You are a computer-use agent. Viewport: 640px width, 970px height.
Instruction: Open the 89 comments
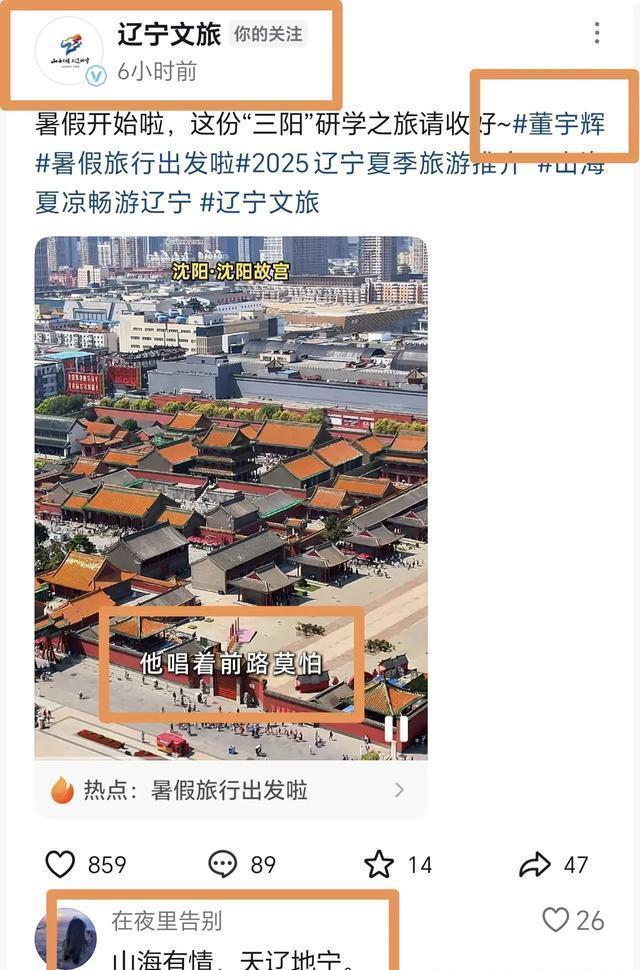[x=222, y=864]
